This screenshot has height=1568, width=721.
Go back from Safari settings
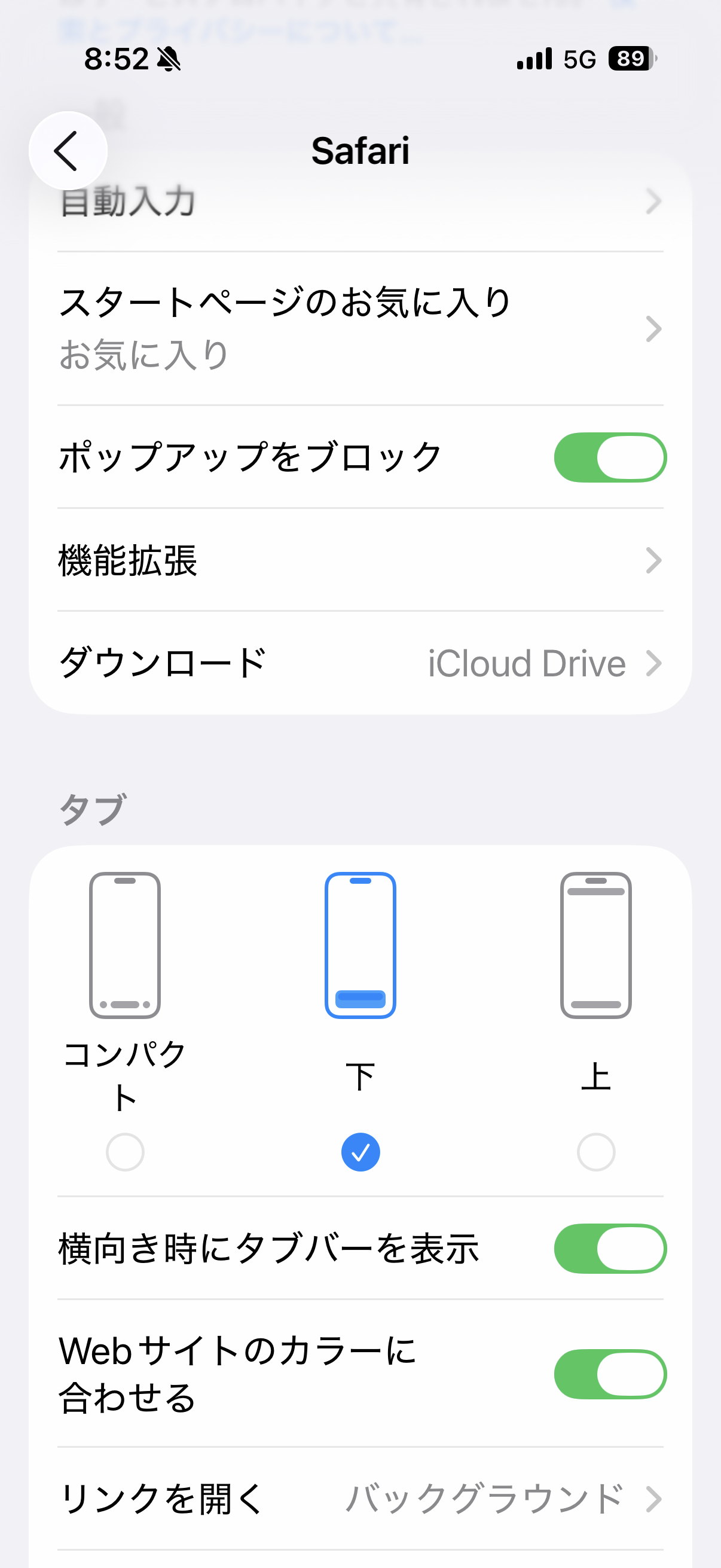[68, 151]
